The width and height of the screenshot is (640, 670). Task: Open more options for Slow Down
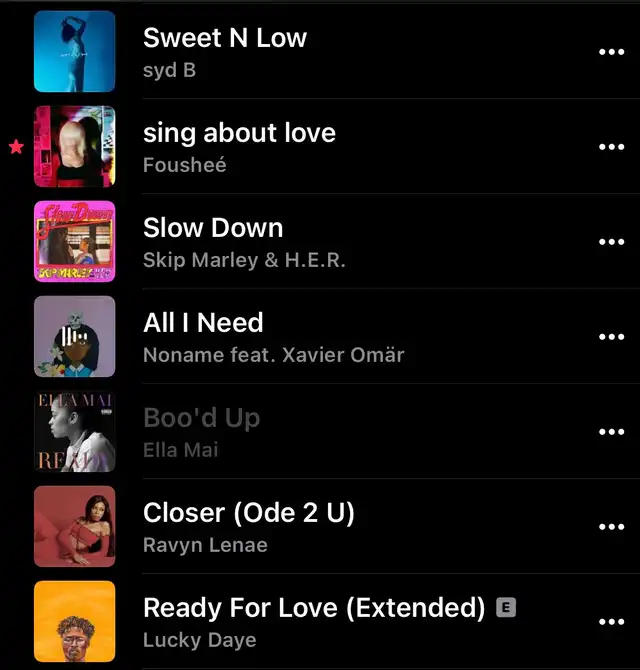pos(611,242)
